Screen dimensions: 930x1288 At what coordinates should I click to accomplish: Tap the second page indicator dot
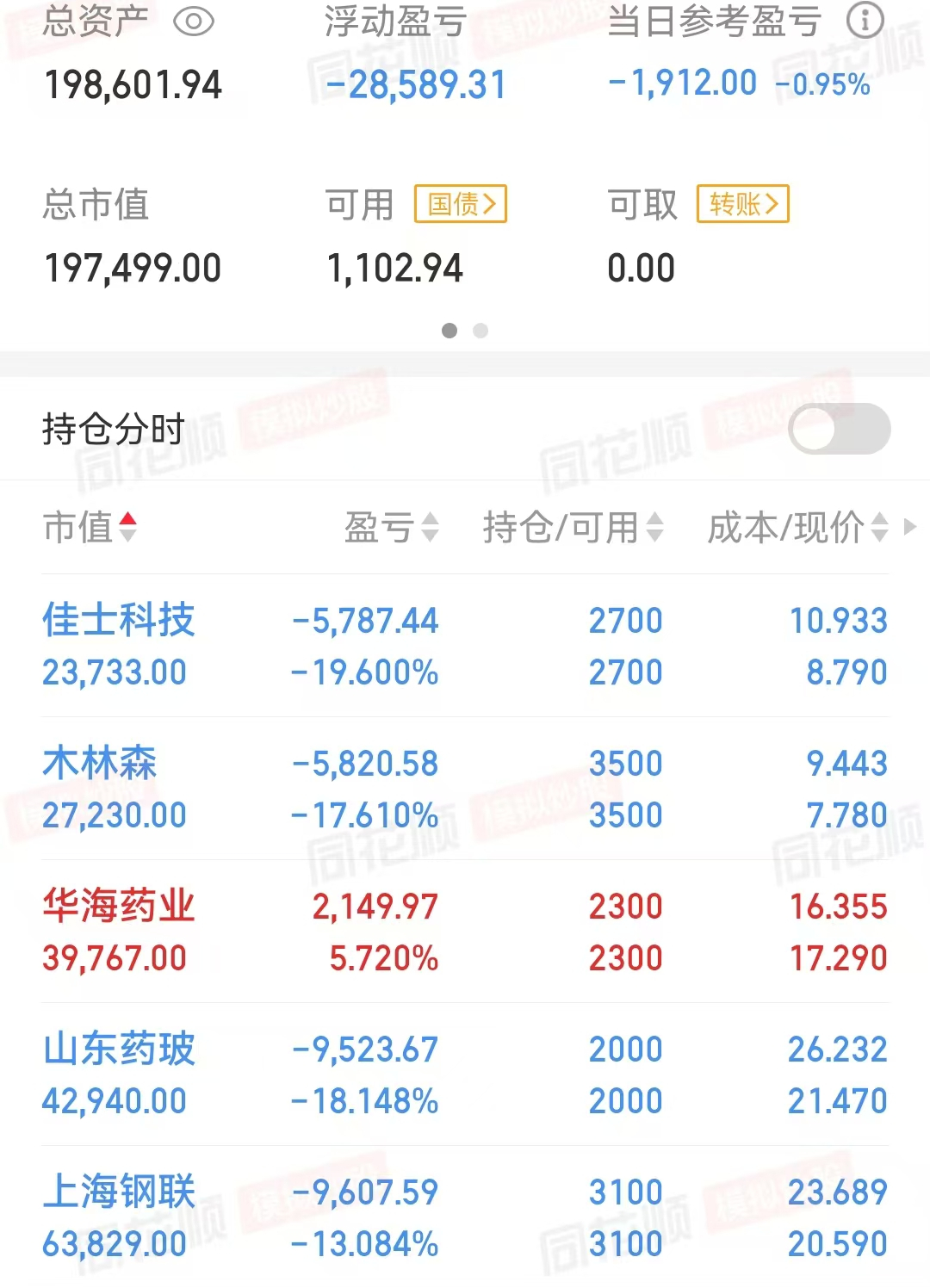[x=480, y=331]
